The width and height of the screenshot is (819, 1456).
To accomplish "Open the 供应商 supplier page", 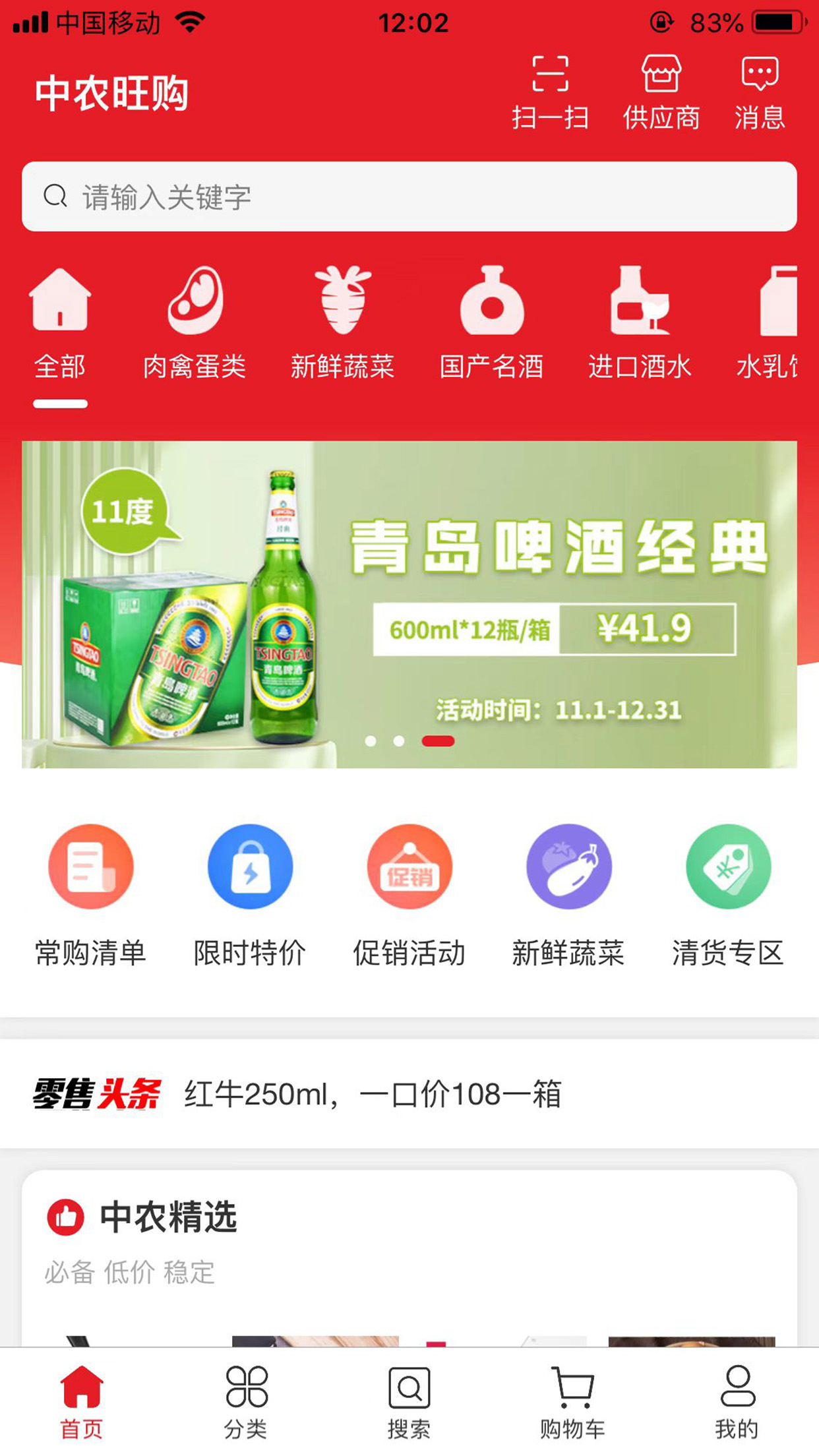I will coord(661,92).
